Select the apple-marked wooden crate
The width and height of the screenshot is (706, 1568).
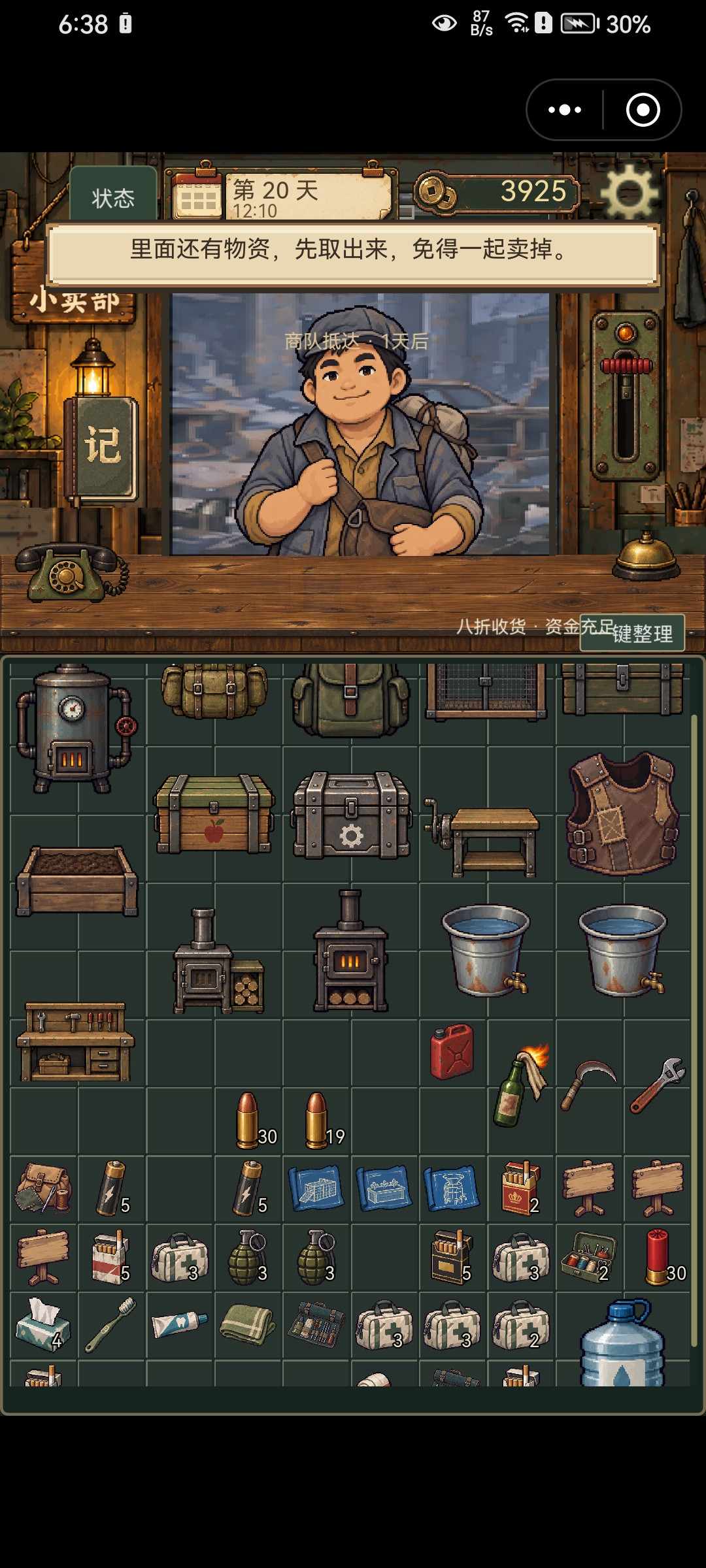coord(214,814)
